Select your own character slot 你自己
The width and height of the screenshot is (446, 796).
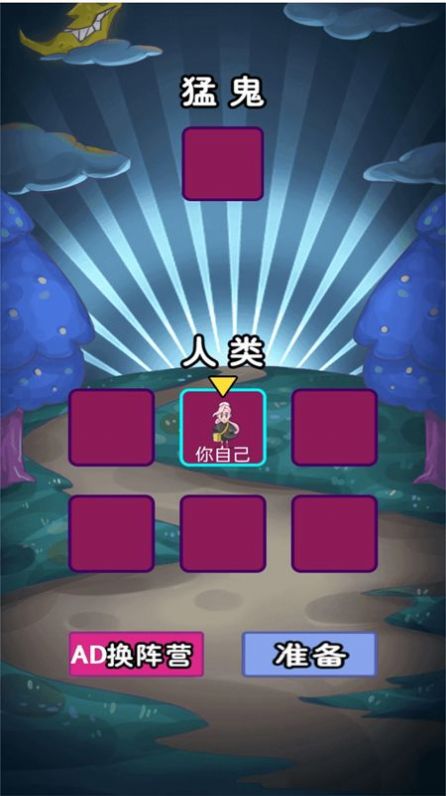pyautogui.click(x=223, y=427)
